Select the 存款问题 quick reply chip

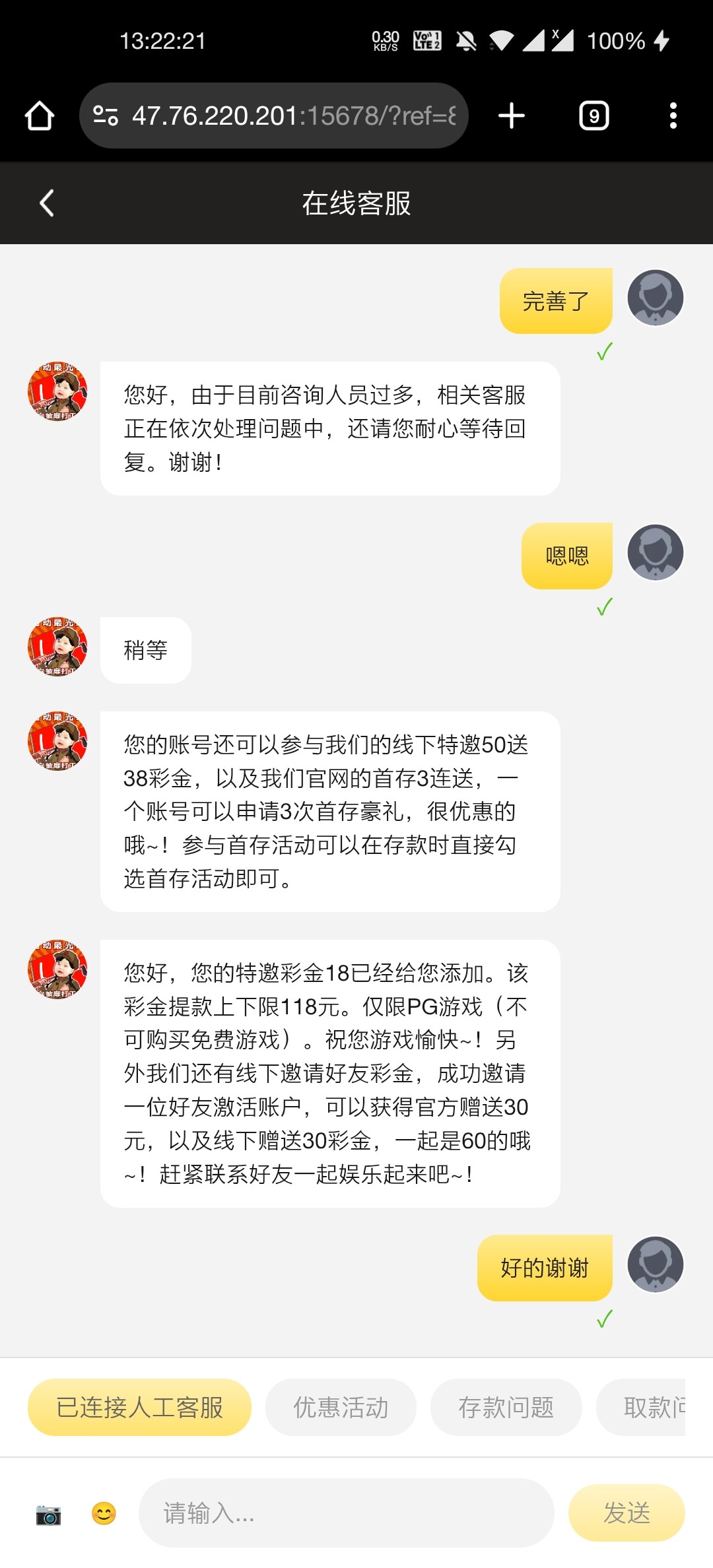(506, 1408)
